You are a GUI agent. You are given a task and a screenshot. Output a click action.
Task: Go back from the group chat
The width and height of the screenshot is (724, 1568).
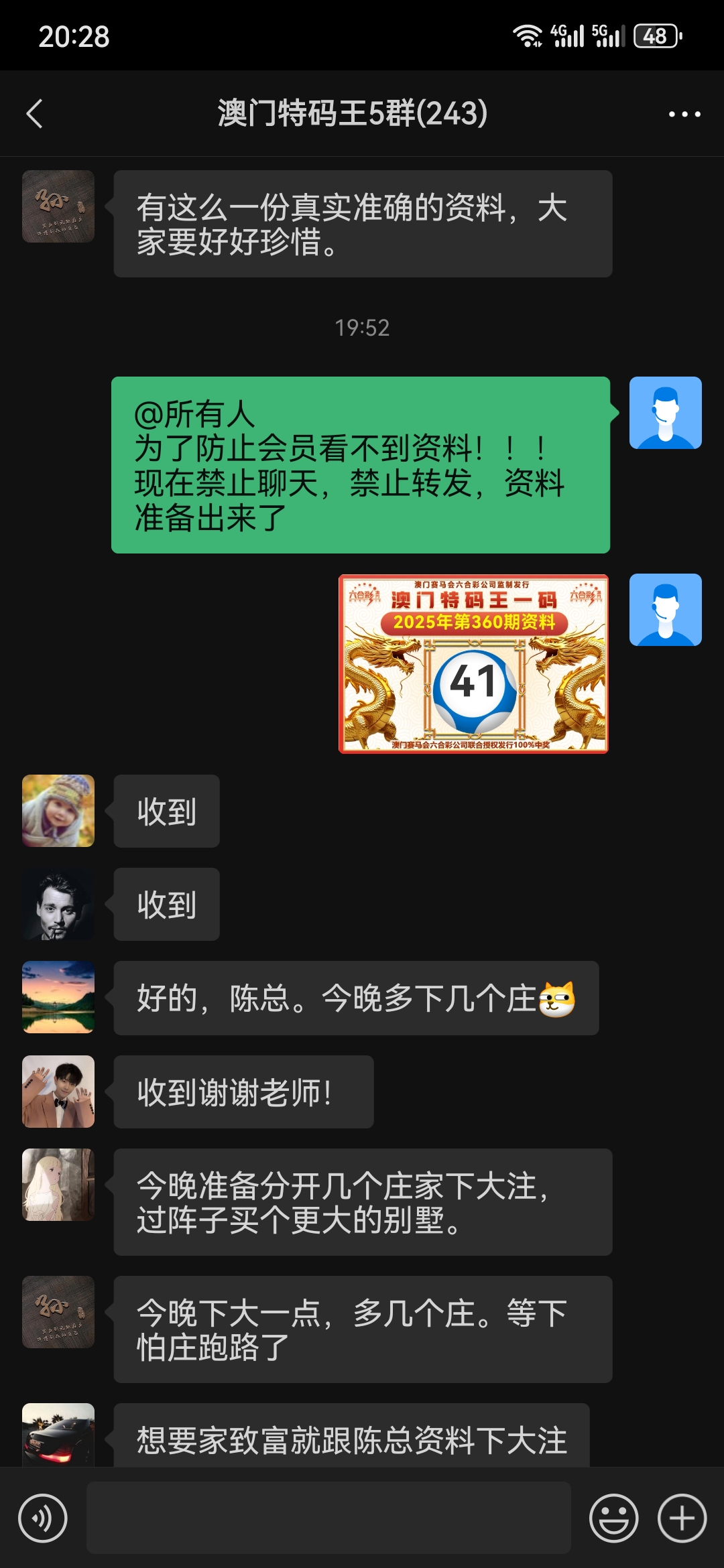point(35,113)
